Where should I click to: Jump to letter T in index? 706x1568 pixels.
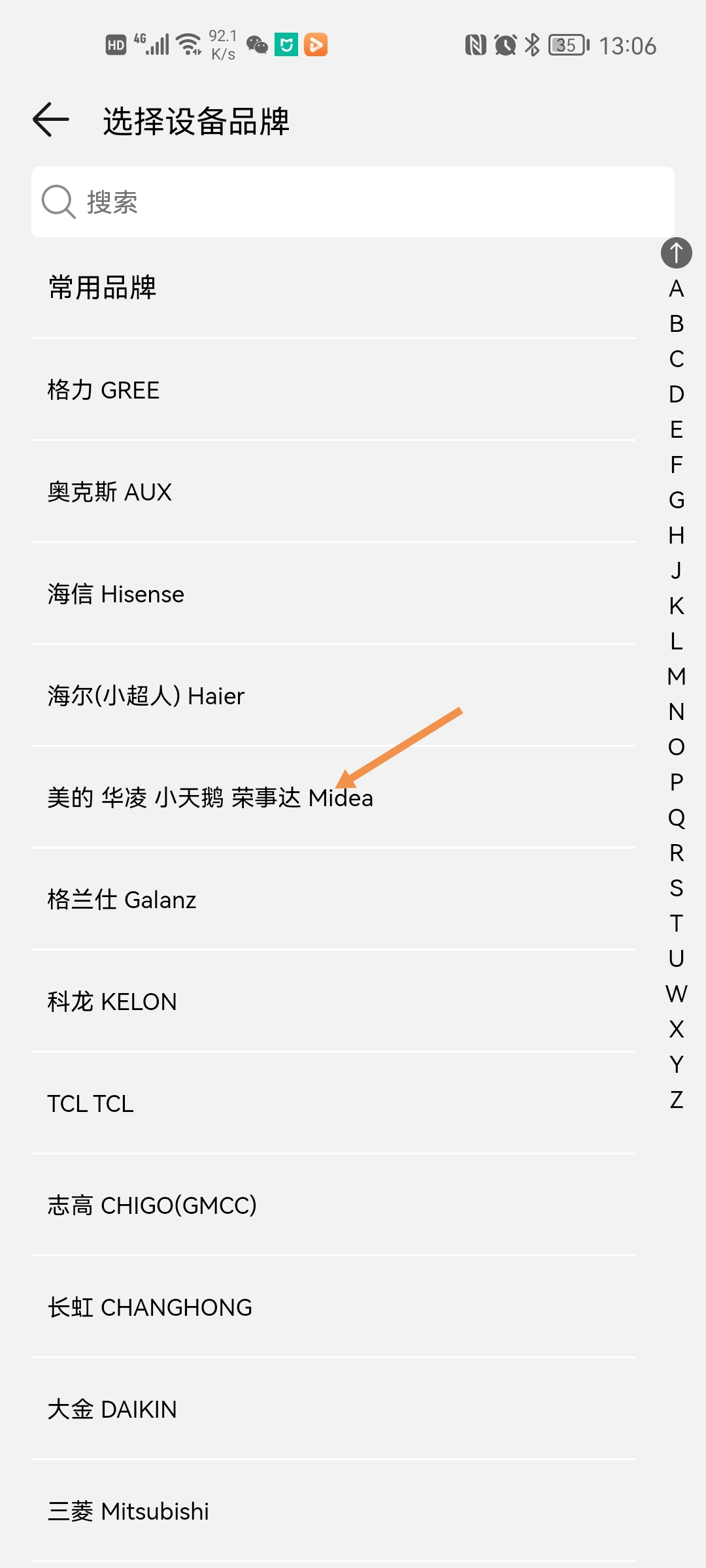676,923
